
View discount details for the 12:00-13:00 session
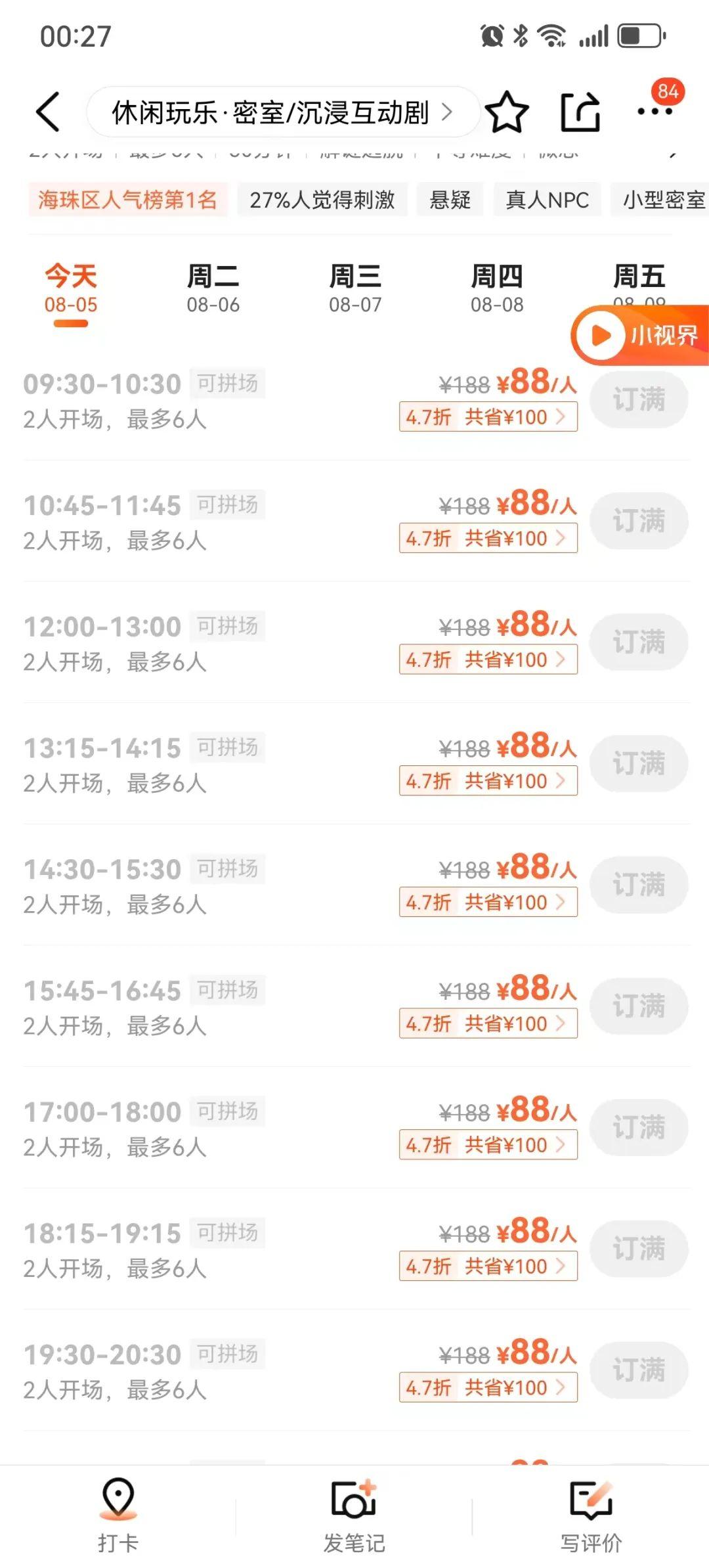click(x=488, y=660)
